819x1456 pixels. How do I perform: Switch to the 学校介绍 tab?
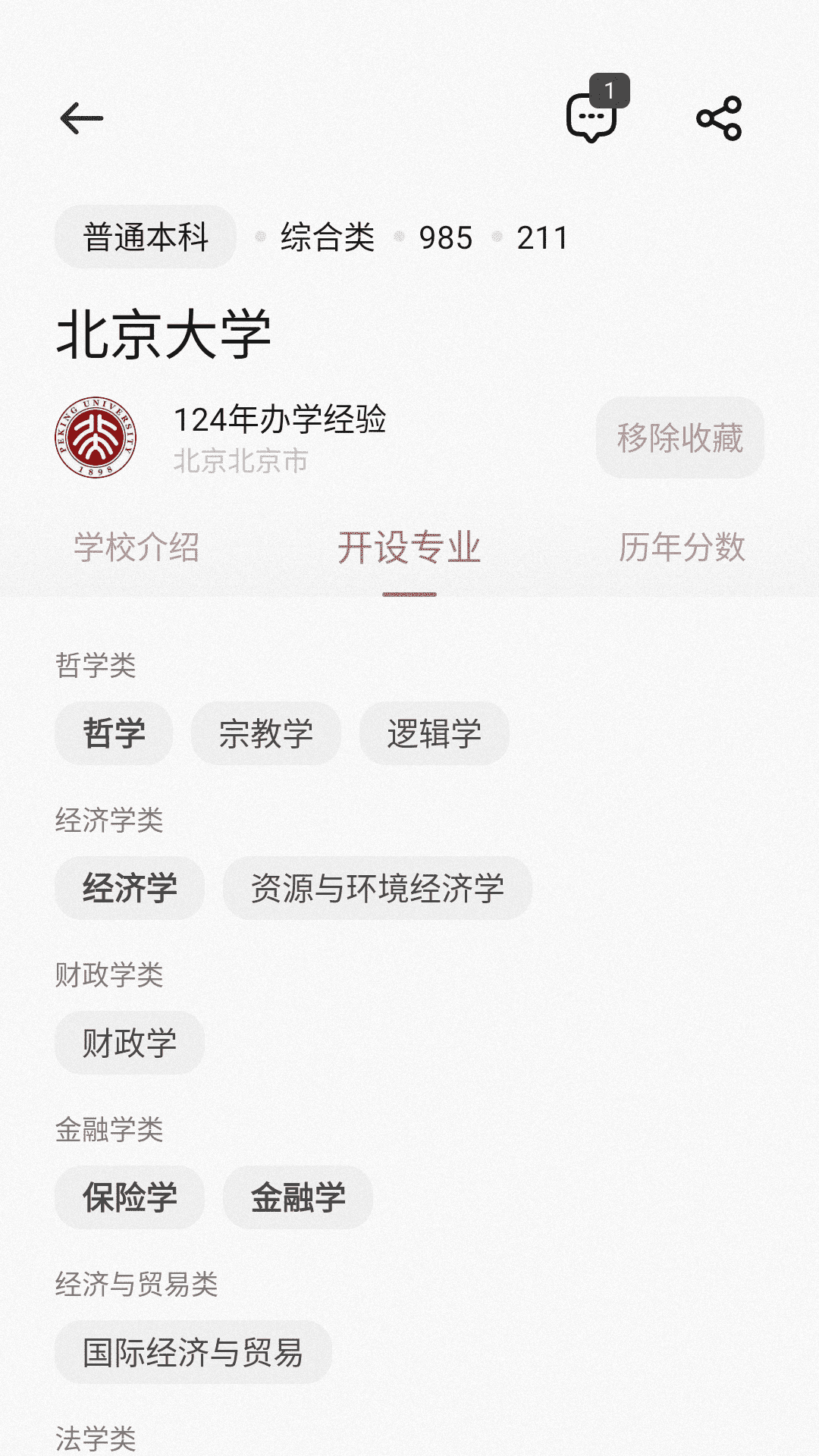click(137, 548)
